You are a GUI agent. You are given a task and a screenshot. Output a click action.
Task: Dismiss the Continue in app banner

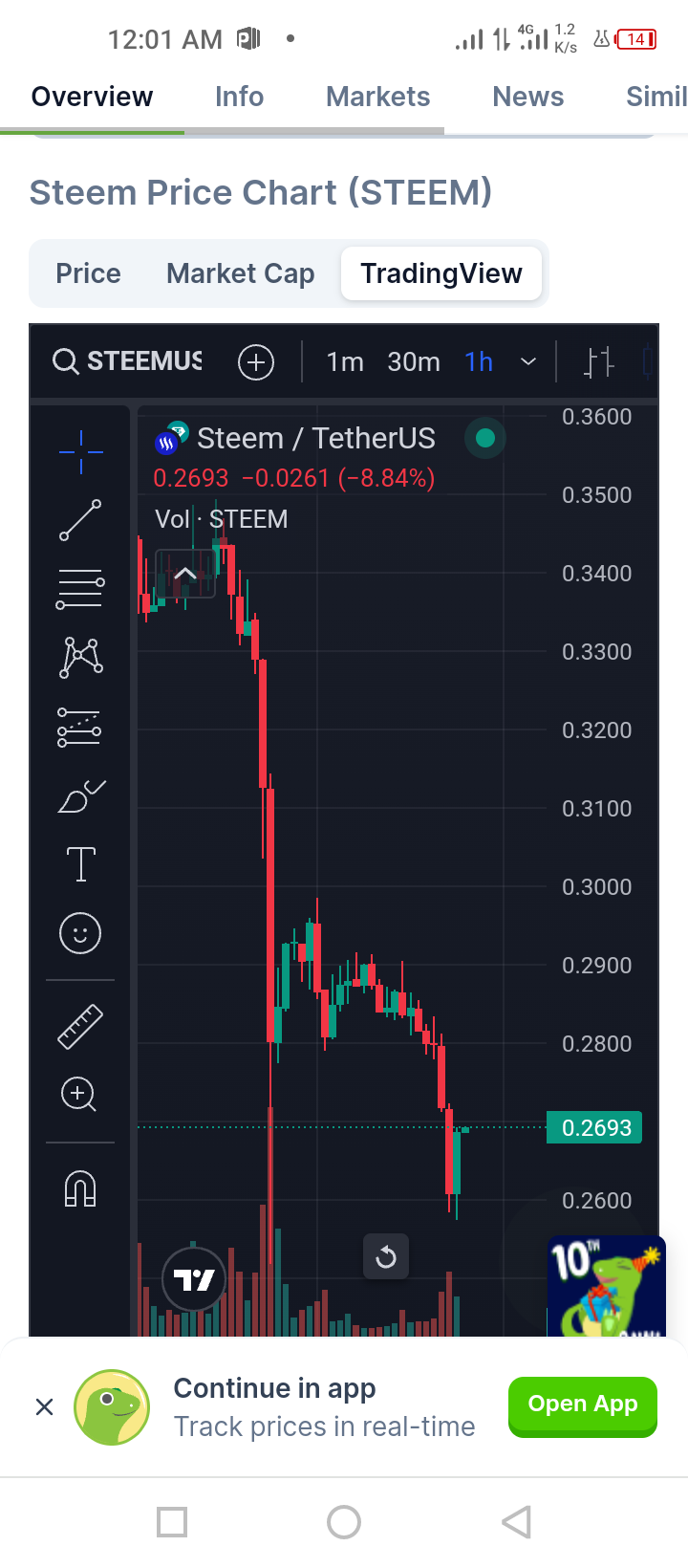44,1406
